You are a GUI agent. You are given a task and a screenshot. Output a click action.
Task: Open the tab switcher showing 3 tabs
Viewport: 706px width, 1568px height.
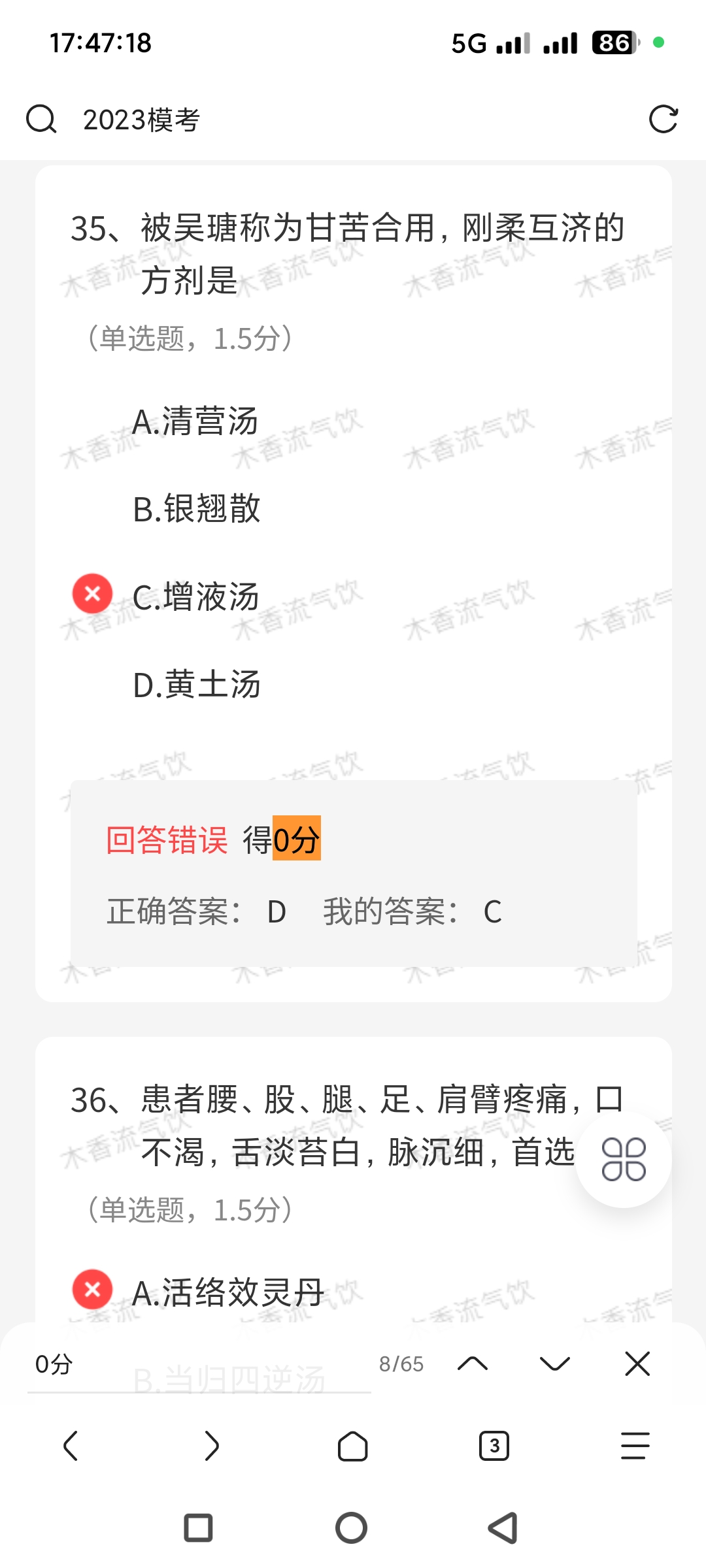494,1446
